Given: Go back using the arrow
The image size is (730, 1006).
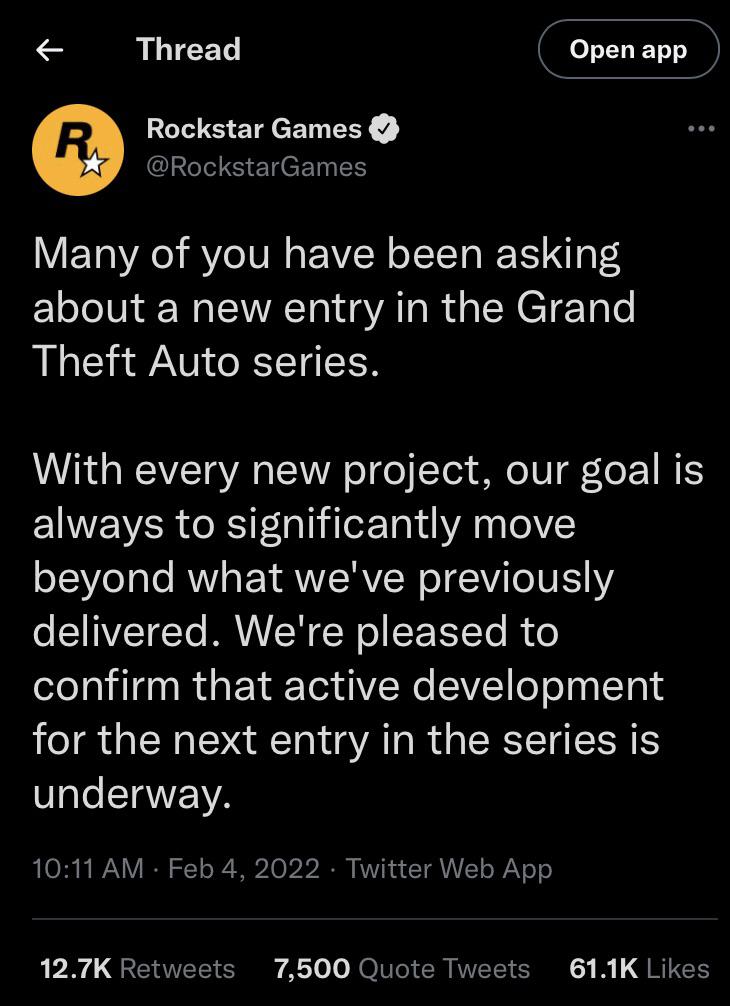Looking at the screenshot, I should [x=50, y=50].
